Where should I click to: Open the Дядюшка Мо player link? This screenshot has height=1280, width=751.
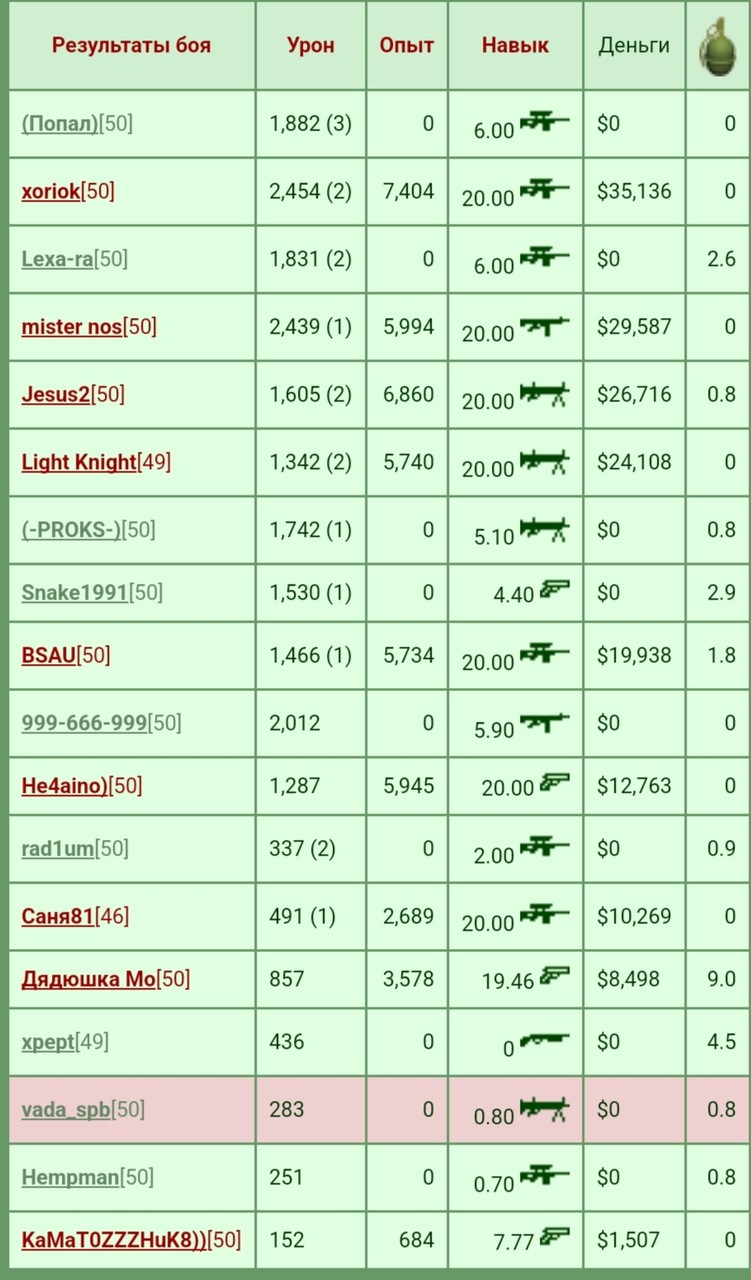[x=89, y=979]
